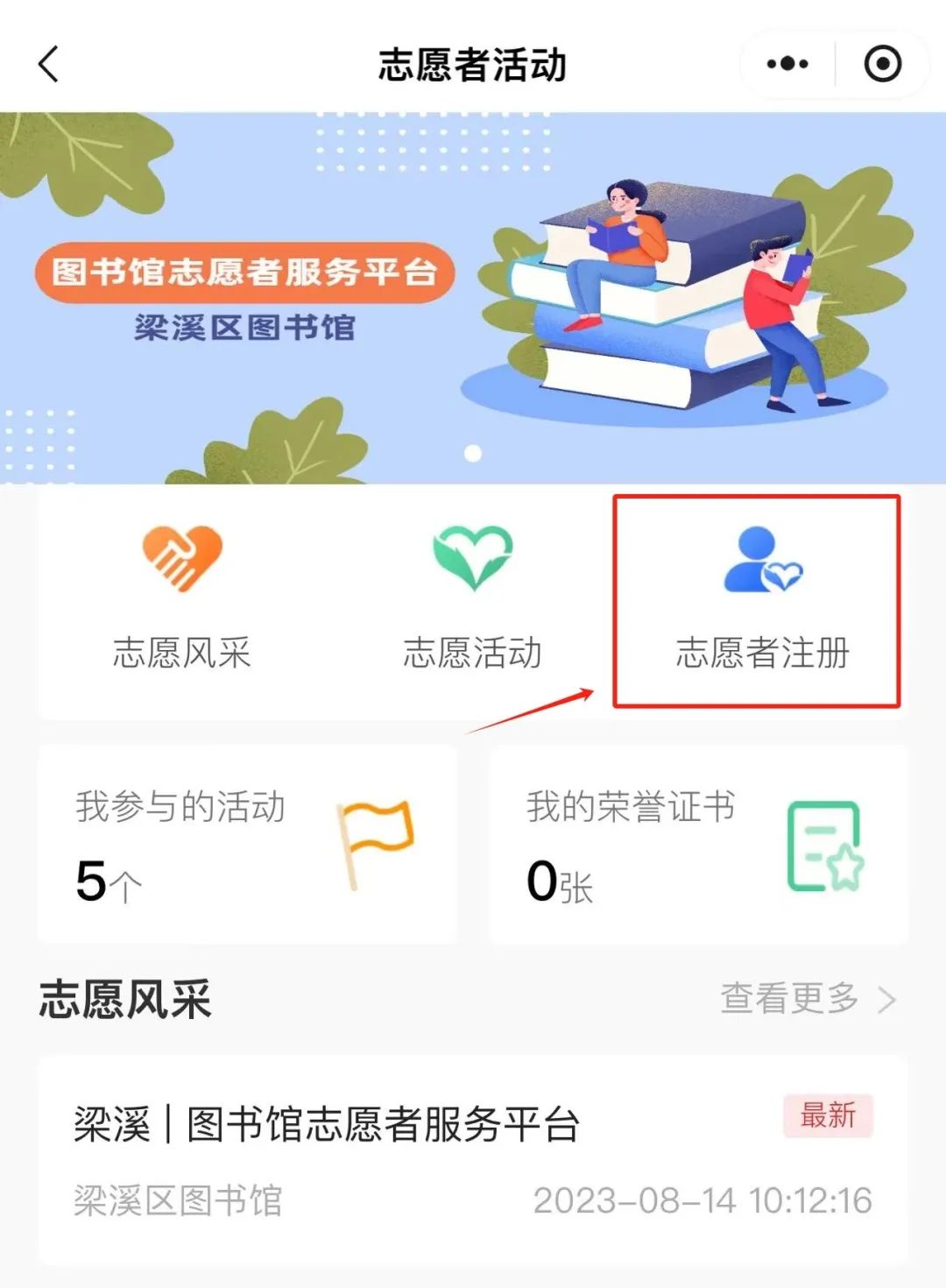Open the mini program more options menu
The image size is (946, 1288).
[787, 64]
